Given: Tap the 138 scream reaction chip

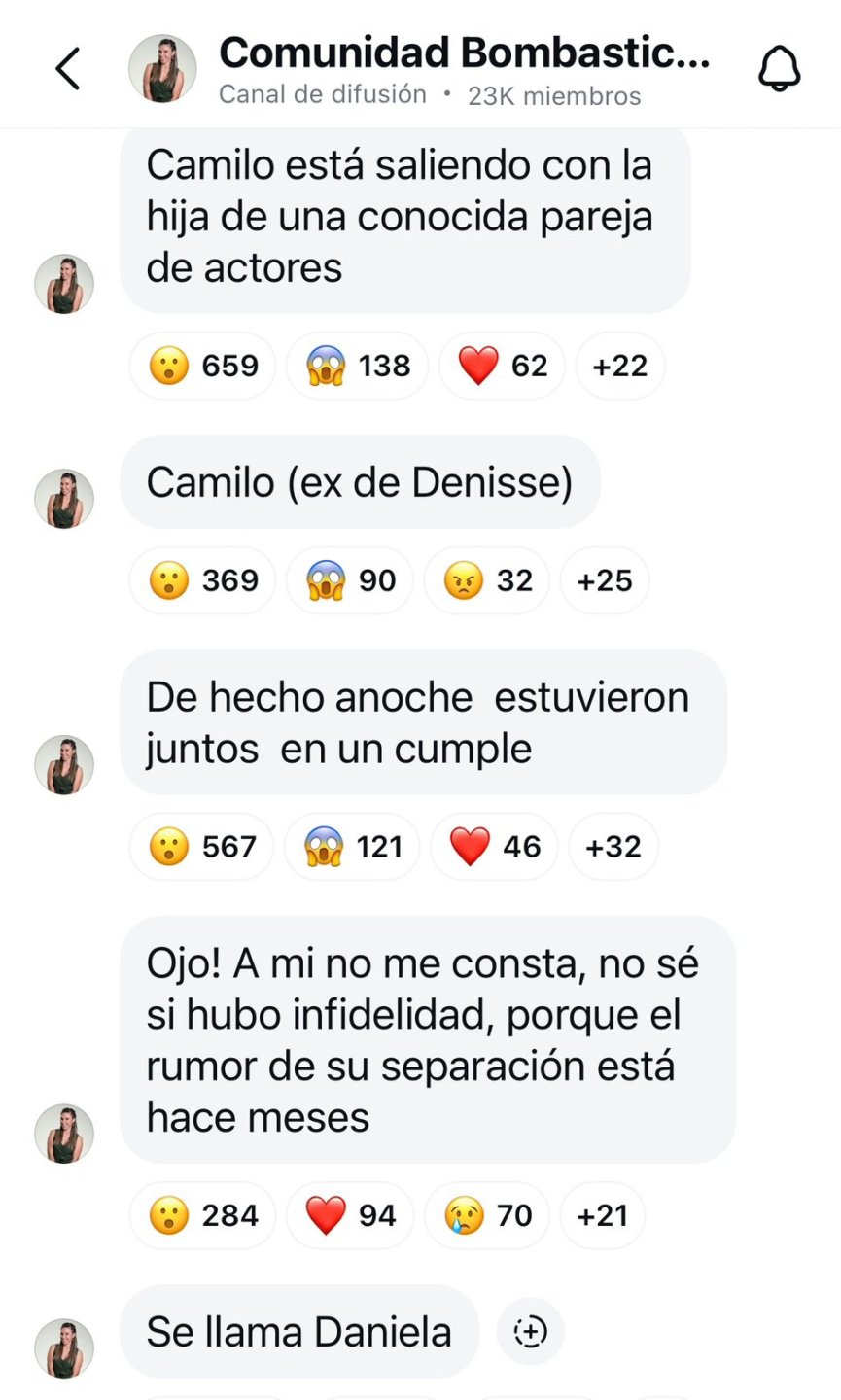Looking at the screenshot, I should (x=357, y=366).
